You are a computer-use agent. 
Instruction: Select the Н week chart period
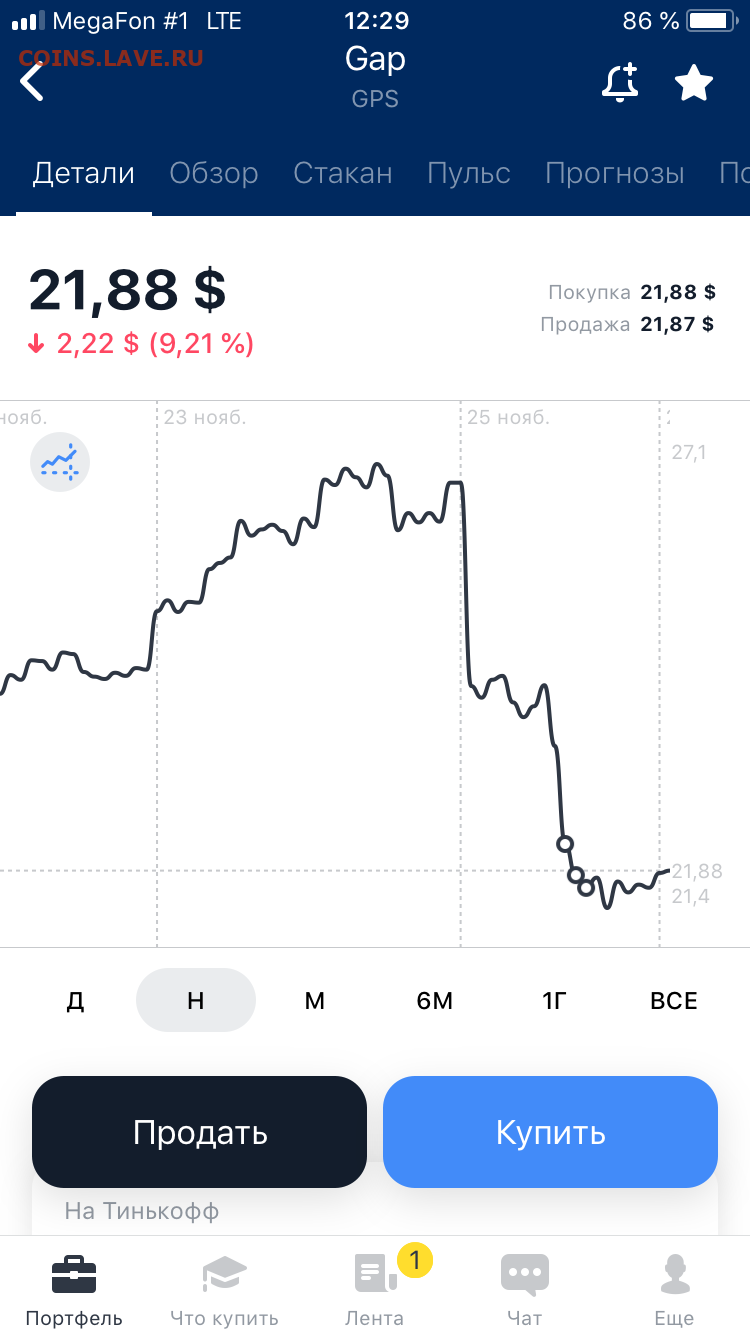pos(196,1001)
